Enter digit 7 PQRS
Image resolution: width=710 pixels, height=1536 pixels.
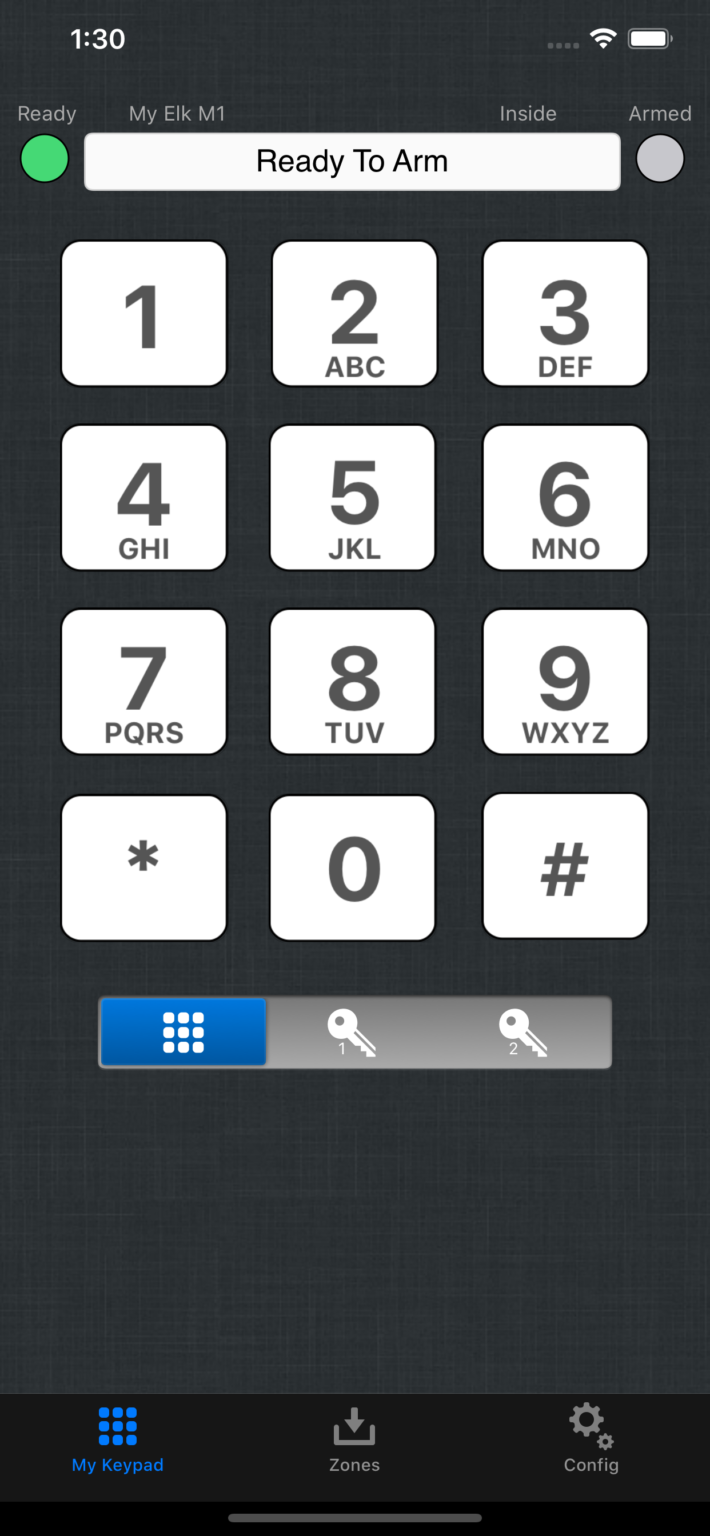tap(144, 682)
